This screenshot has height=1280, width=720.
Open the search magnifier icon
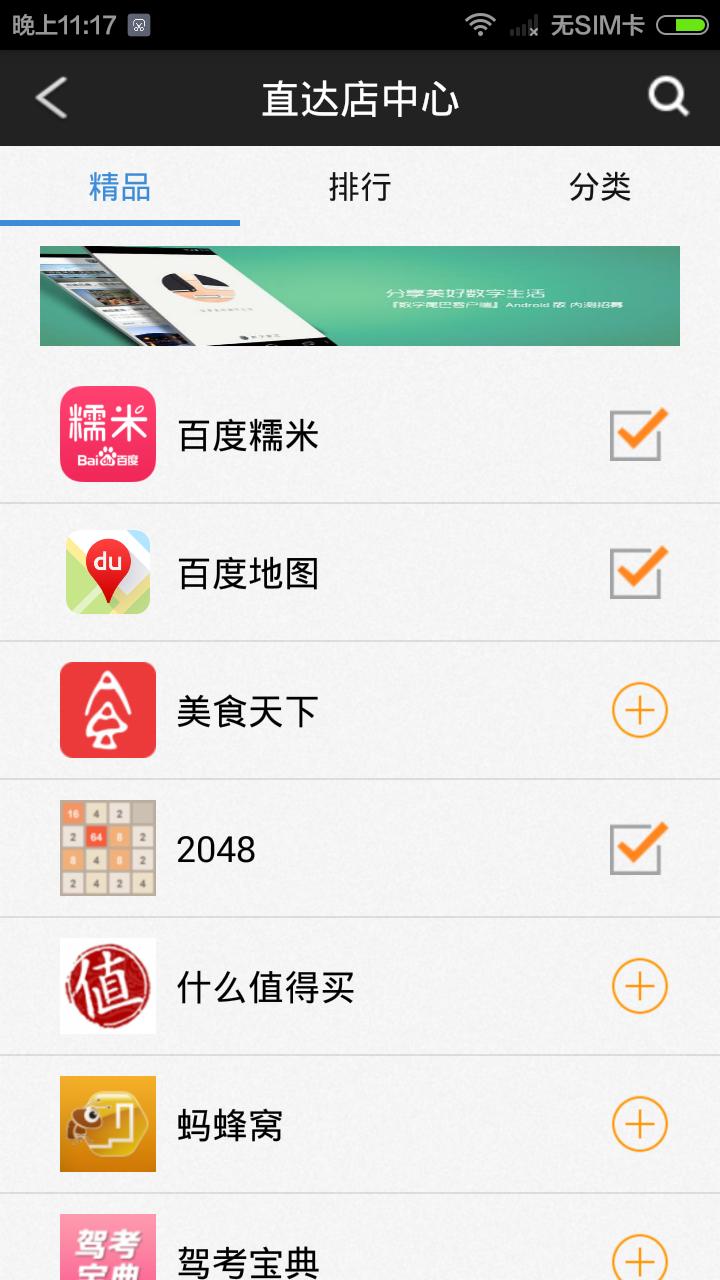(x=668, y=97)
